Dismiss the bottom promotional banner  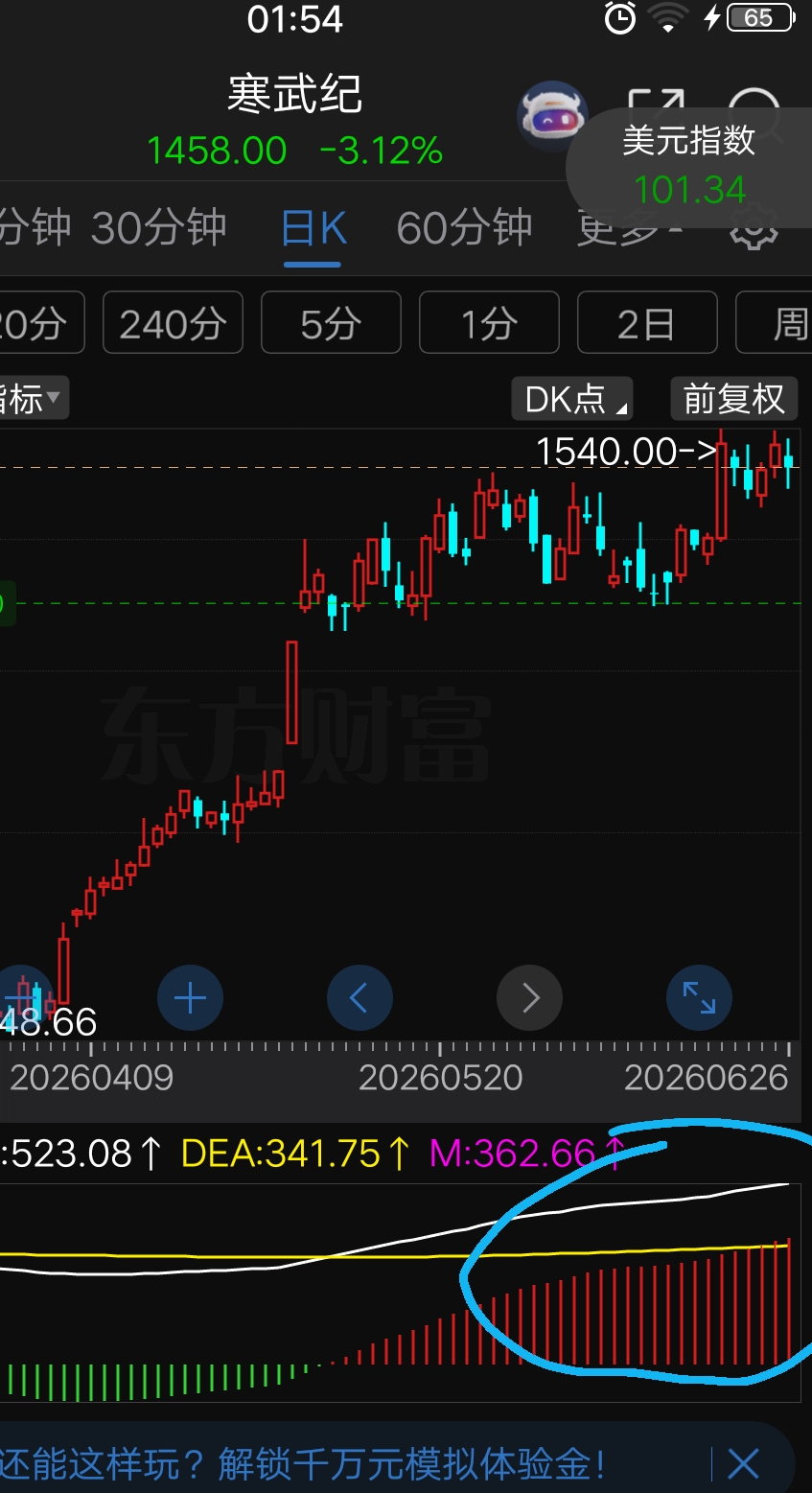pyautogui.click(x=743, y=1464)
